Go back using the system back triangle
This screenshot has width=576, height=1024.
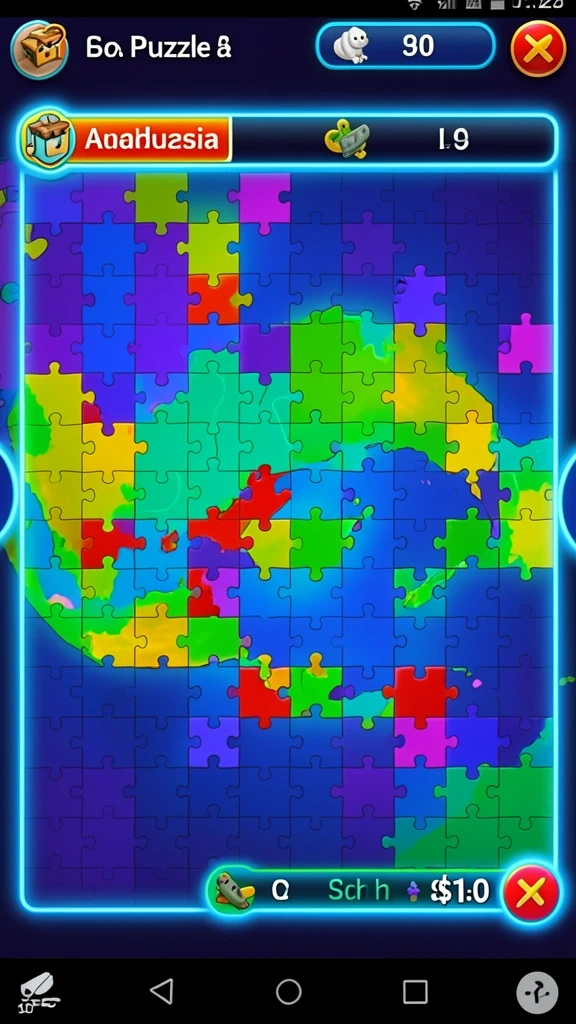162,991
